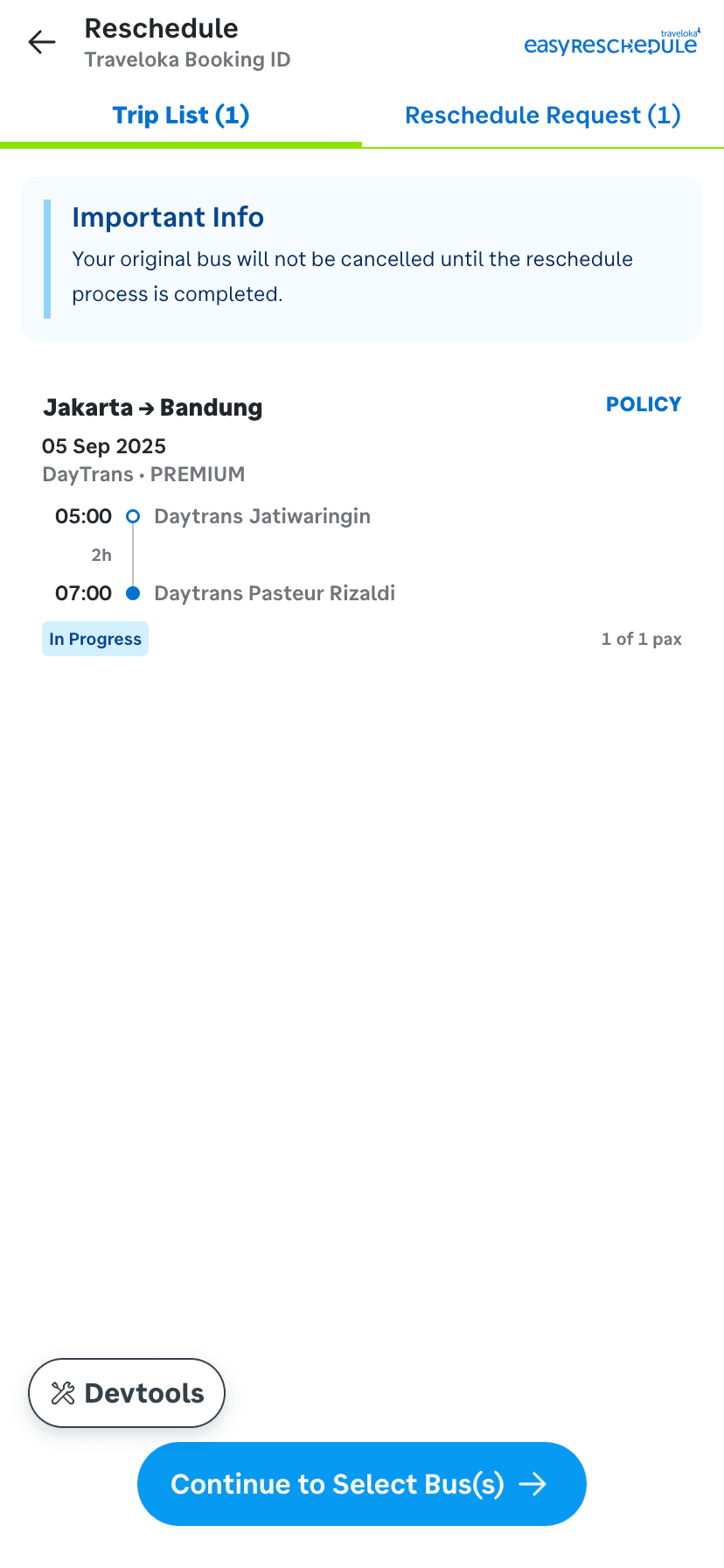
Task: Click the easyreschedule Traveloka logo
Action: click(610, 43)
